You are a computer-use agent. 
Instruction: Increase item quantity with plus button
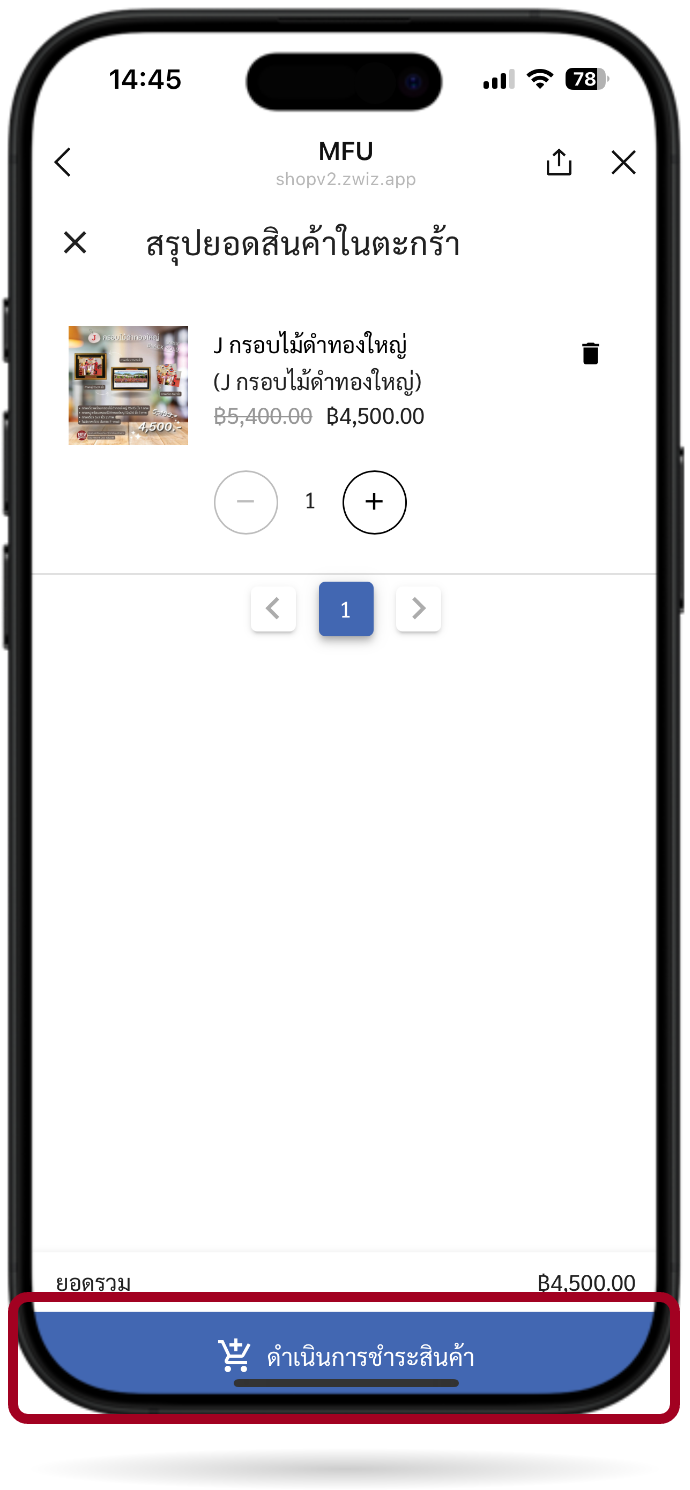pos(374,502)
